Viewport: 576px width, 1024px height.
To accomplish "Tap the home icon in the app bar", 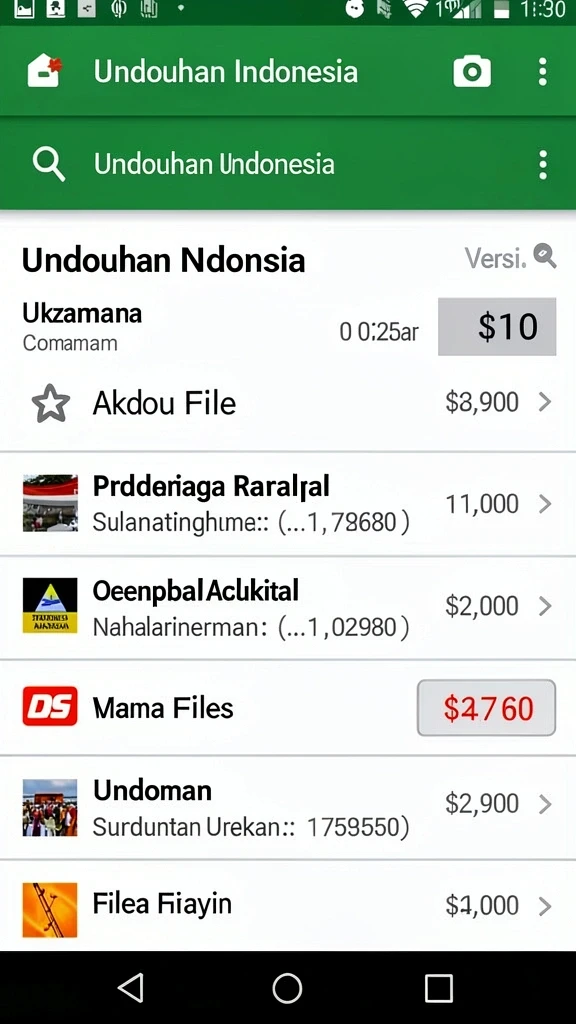I will [44, 71].
